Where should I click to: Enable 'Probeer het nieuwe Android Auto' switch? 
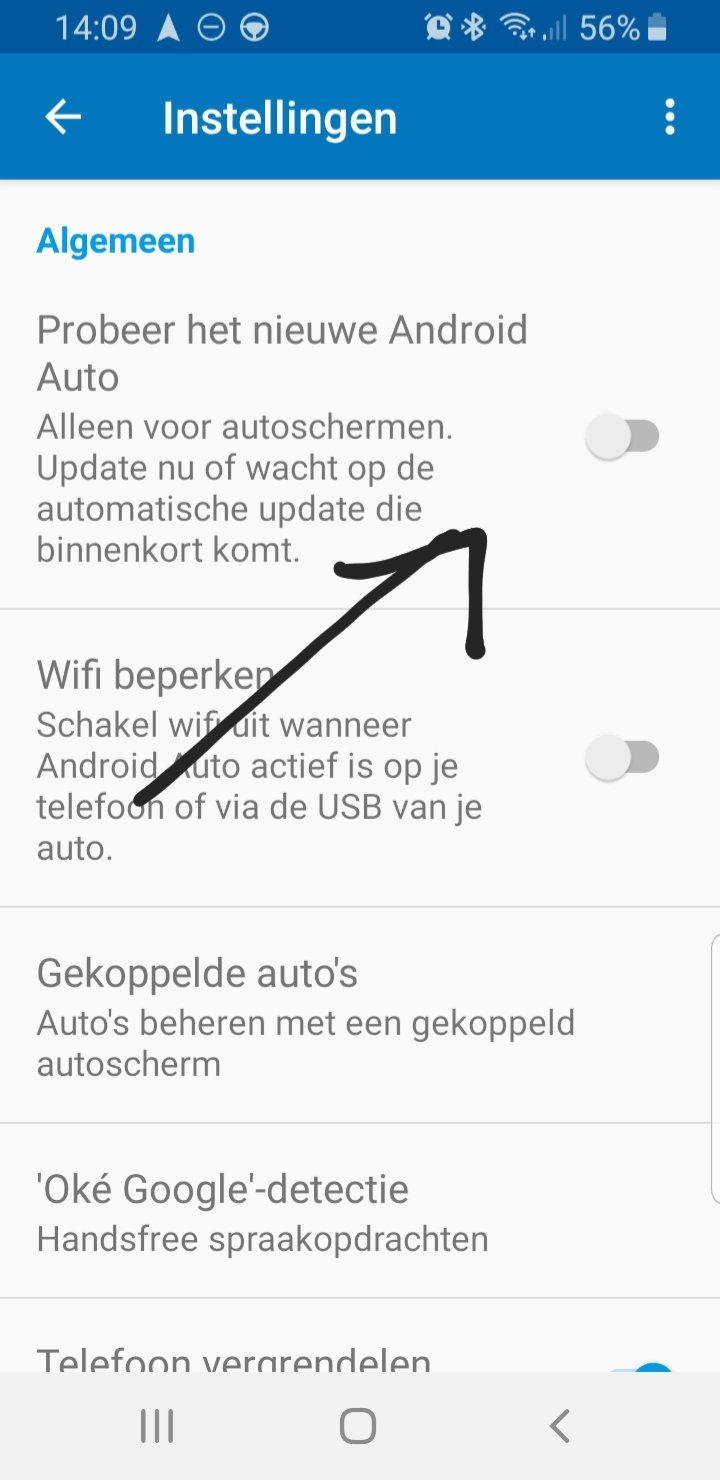[622, 438]
